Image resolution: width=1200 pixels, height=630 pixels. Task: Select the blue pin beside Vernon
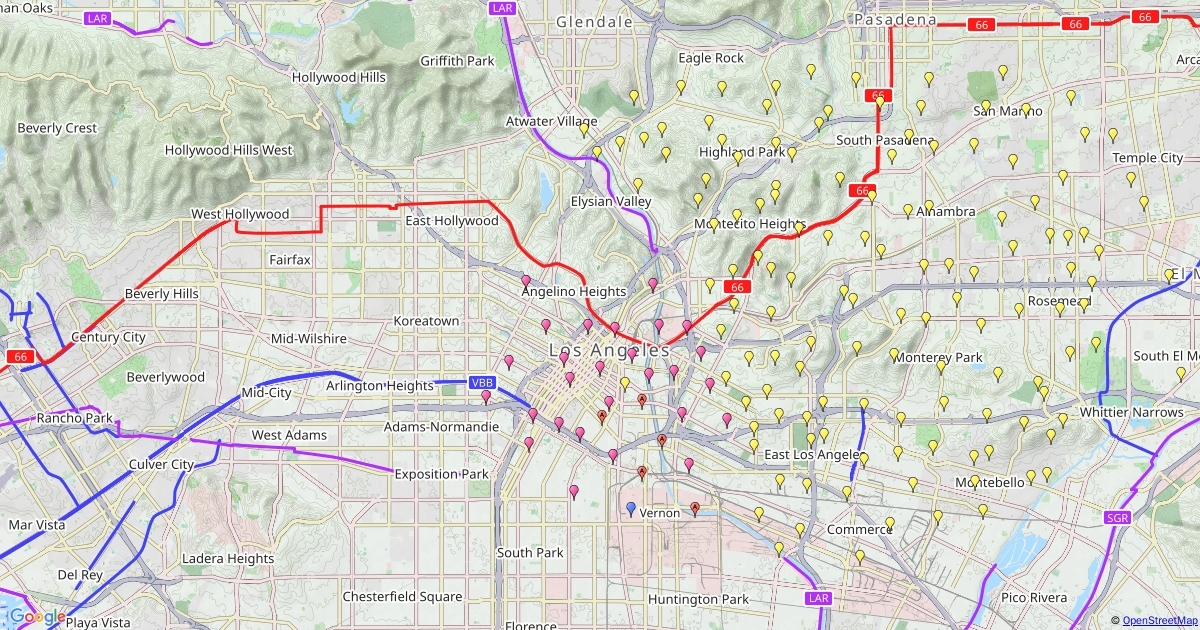pos(631,508)
